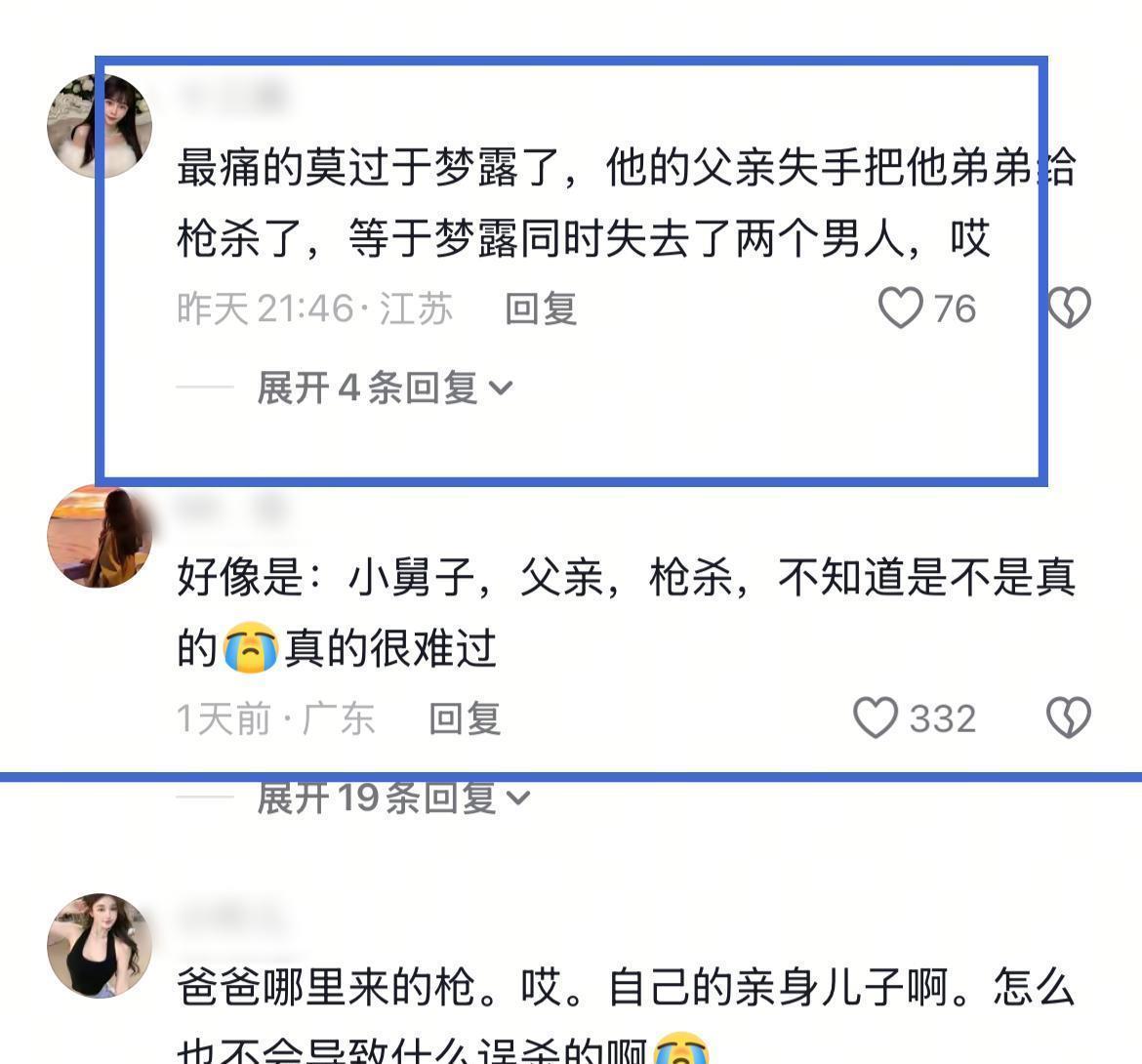Viewport: 1142px width, 1064px height.
Task: Expand 展开19条回复 under second comment
Action: click(392, 798)
